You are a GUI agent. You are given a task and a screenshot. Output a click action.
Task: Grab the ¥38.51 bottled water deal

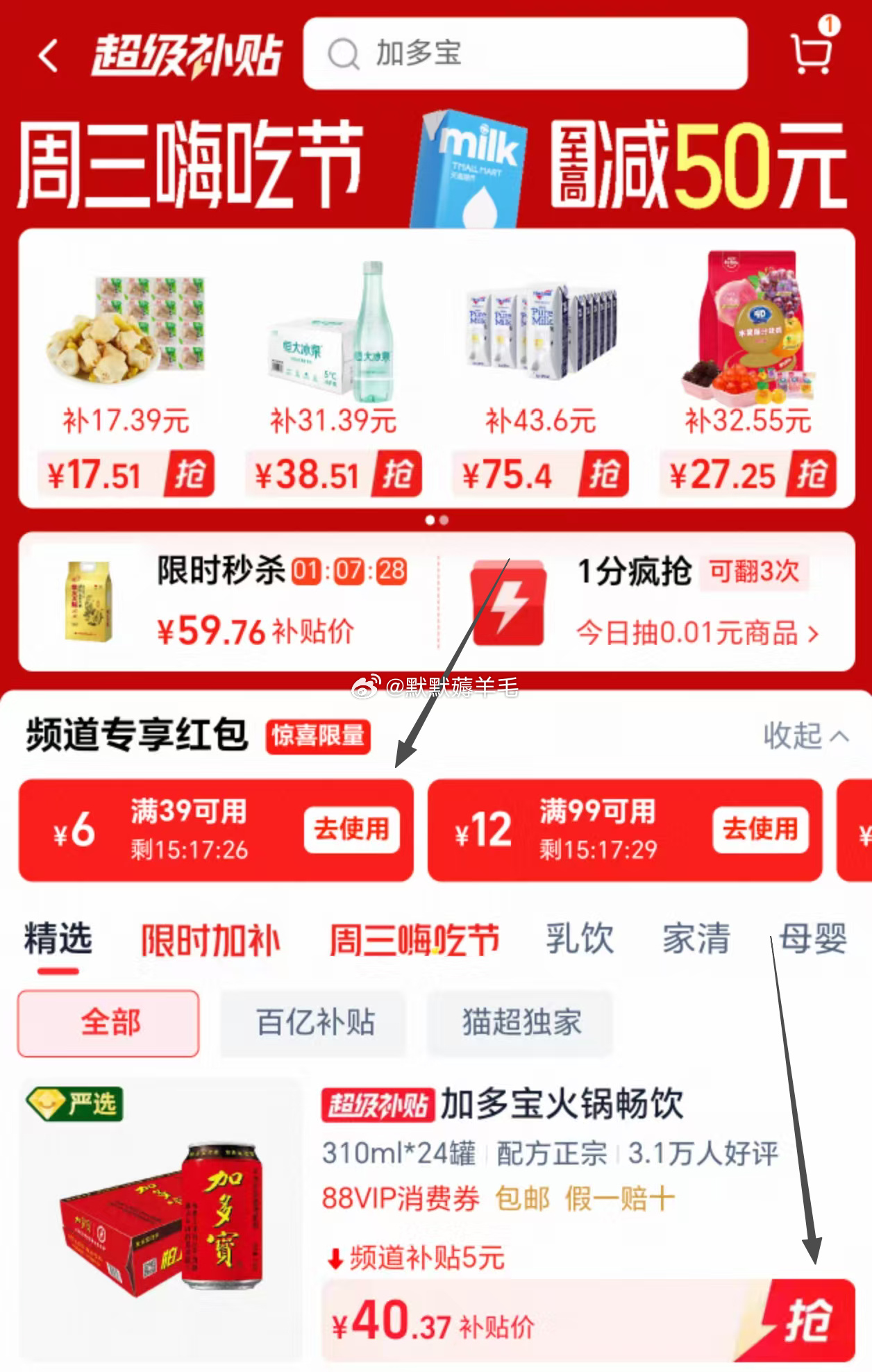tap(396, 475)
